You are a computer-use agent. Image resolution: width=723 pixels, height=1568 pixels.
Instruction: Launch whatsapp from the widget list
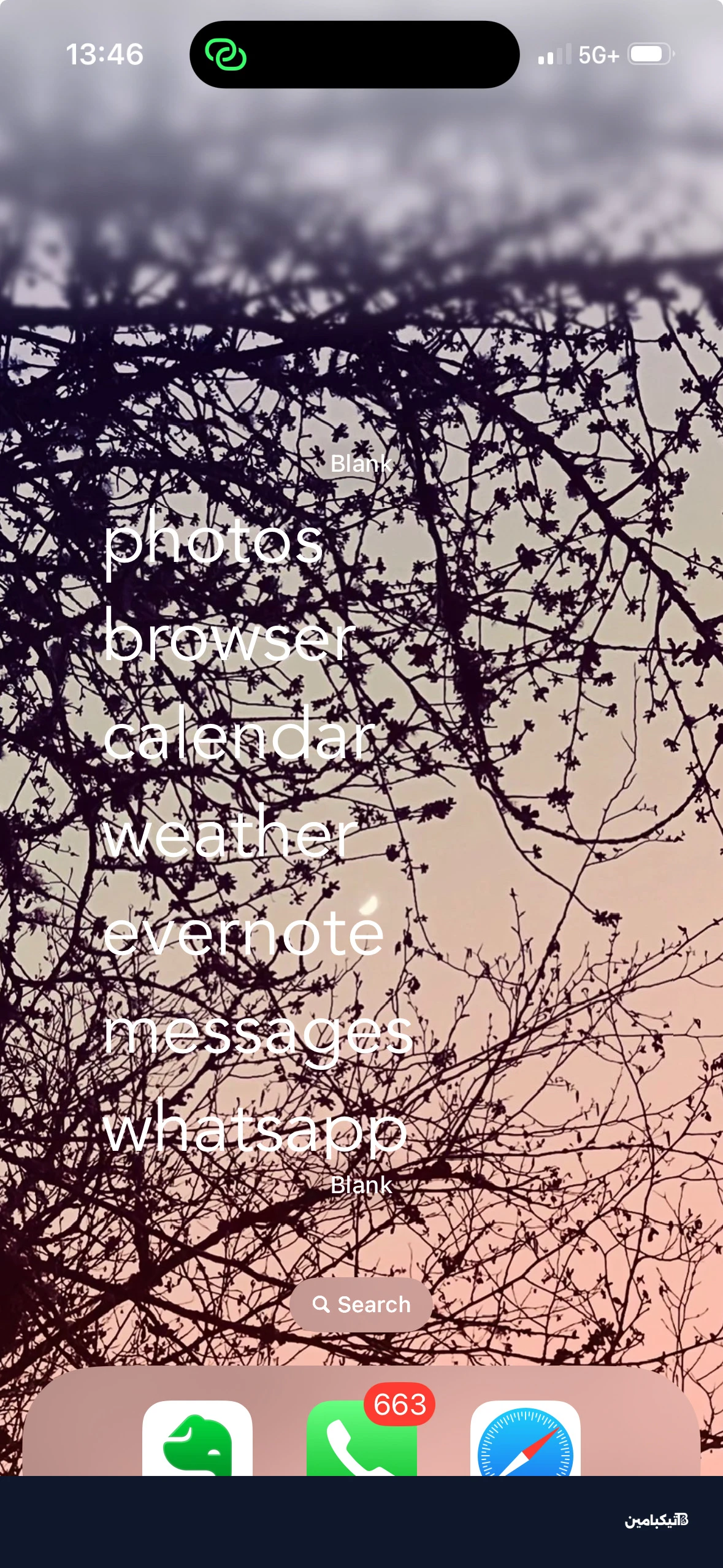coord(254,1129)
